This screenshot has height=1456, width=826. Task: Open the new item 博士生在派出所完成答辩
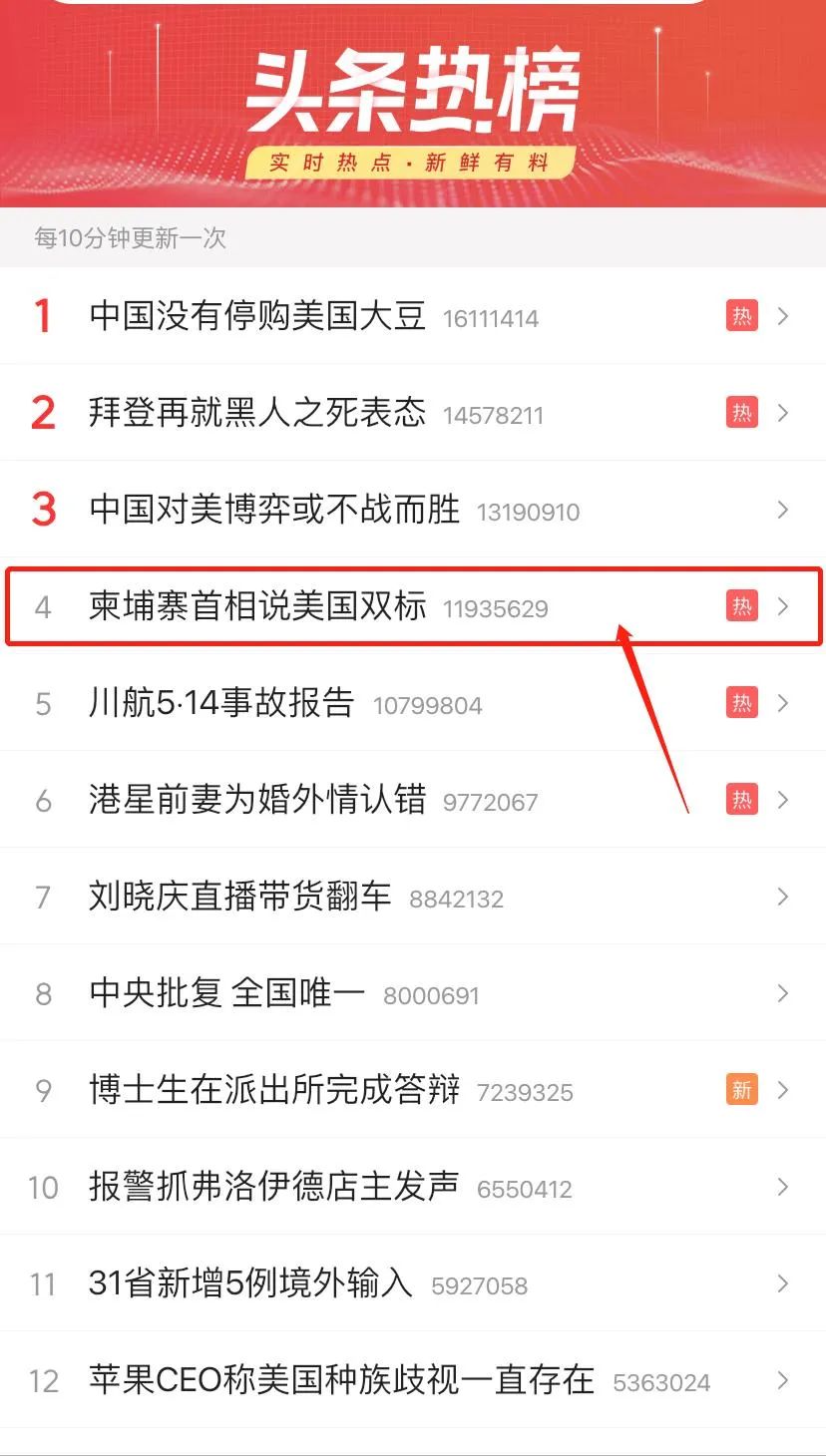tap(274, 1090)
